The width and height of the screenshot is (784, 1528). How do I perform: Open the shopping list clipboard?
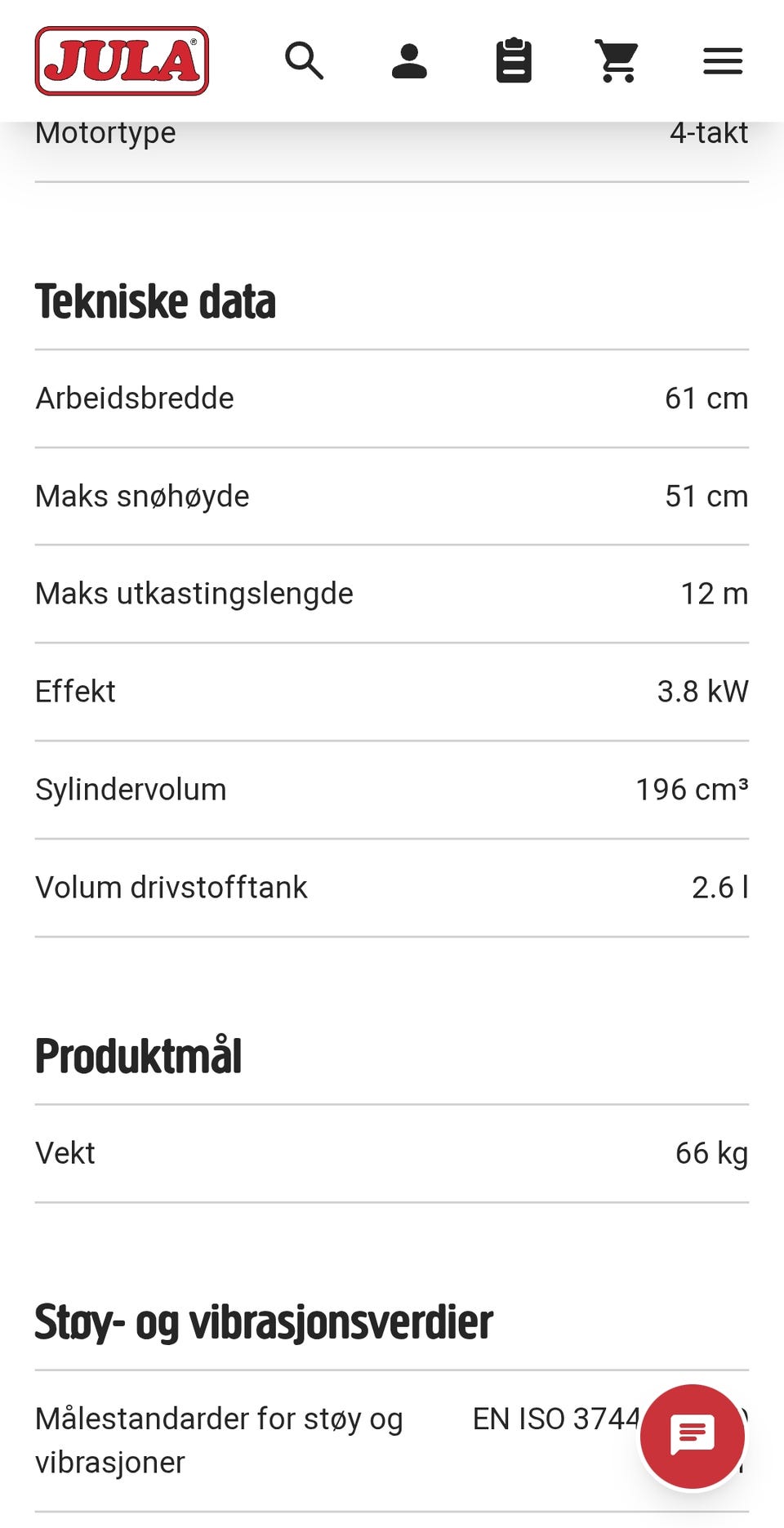[x=514, y=61]
